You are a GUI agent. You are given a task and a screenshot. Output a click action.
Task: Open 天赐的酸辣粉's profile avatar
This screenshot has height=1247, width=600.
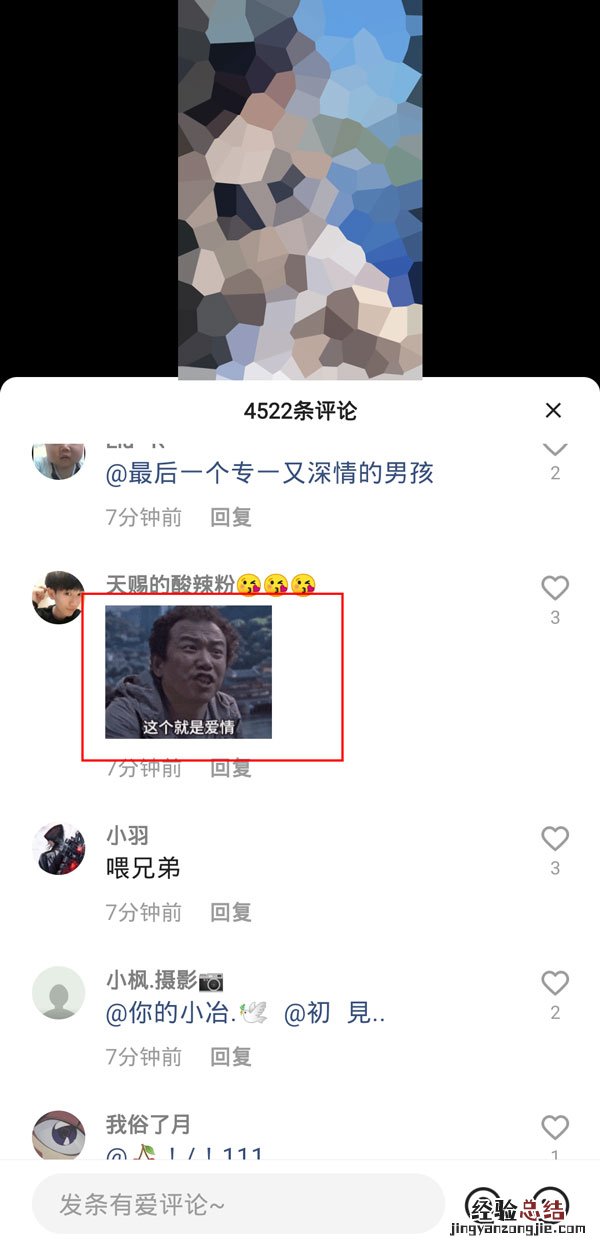[x=58, y=598]
